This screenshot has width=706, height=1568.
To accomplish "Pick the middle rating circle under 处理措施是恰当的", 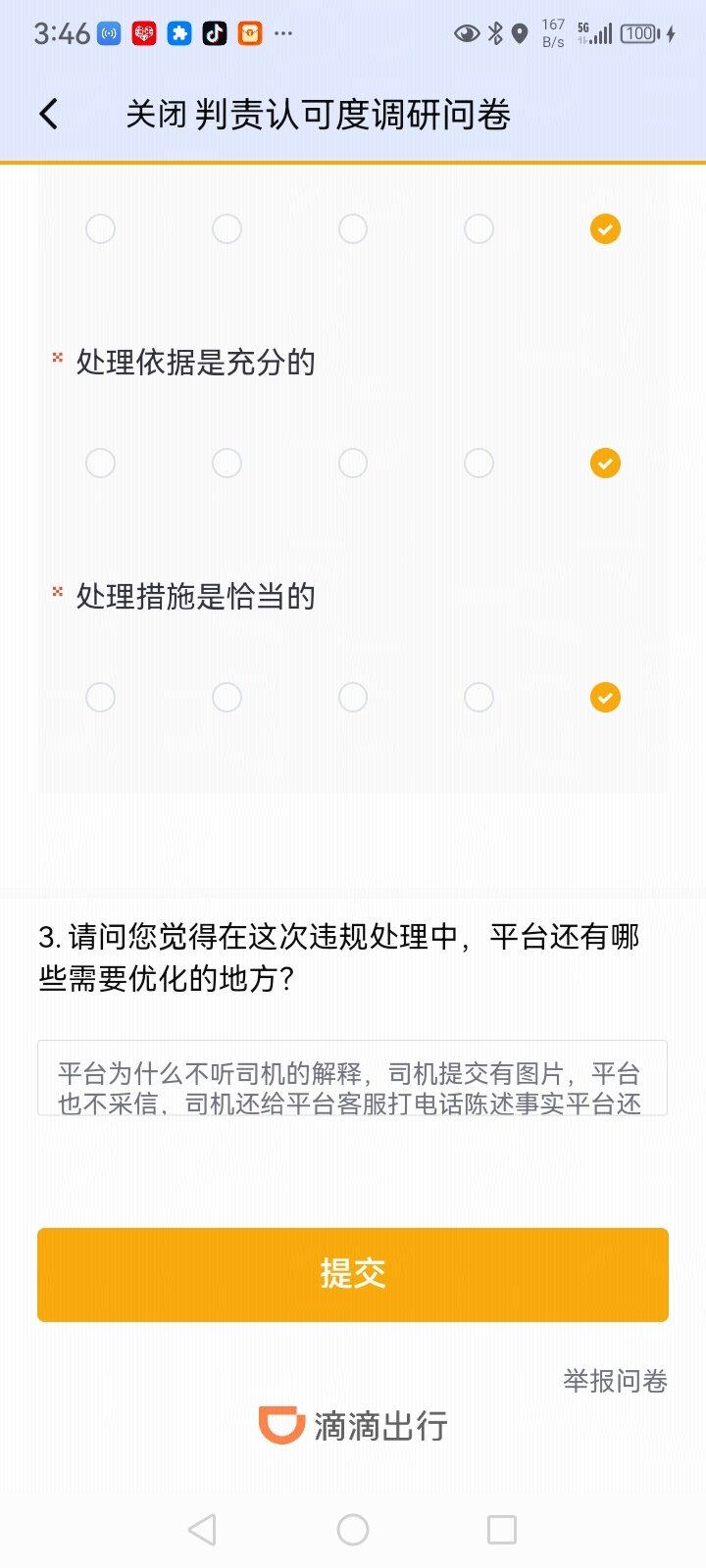I will [x=353, y=697].
